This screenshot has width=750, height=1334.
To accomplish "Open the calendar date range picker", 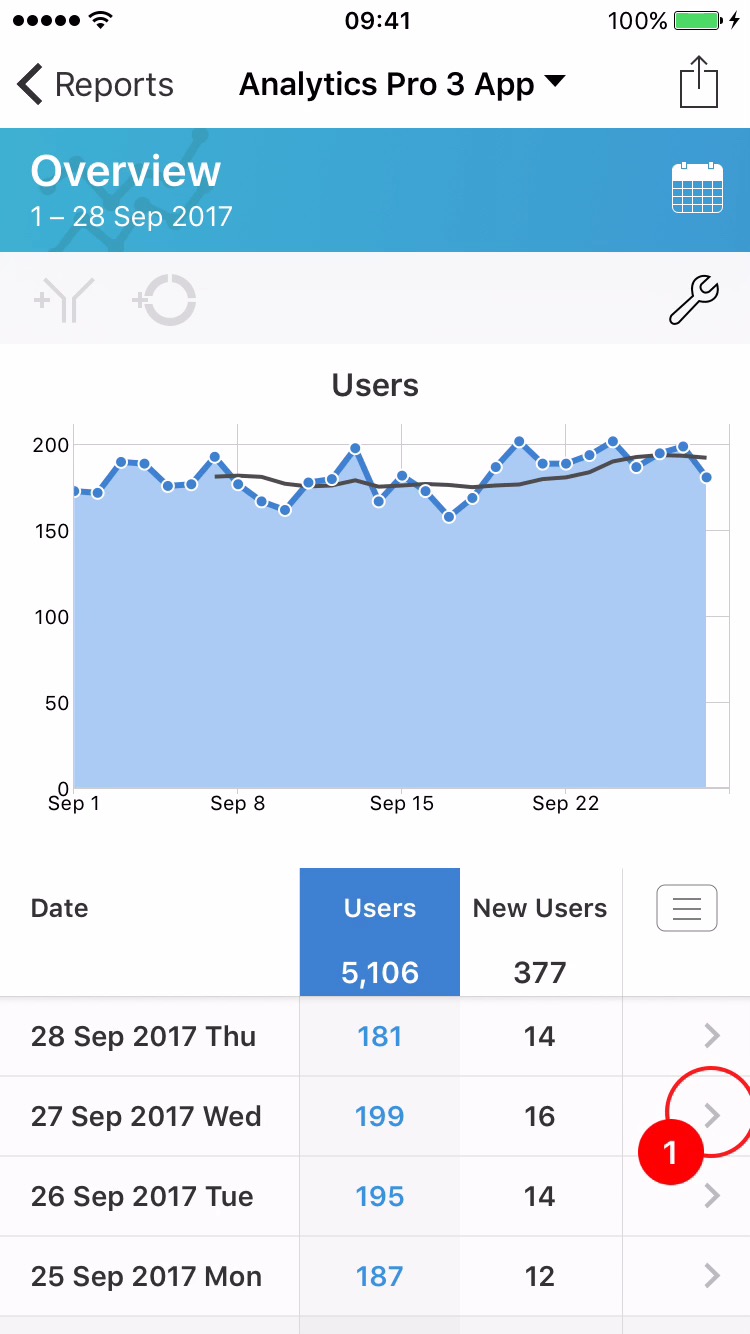I will pyautogui.click(x=697, y=188).
